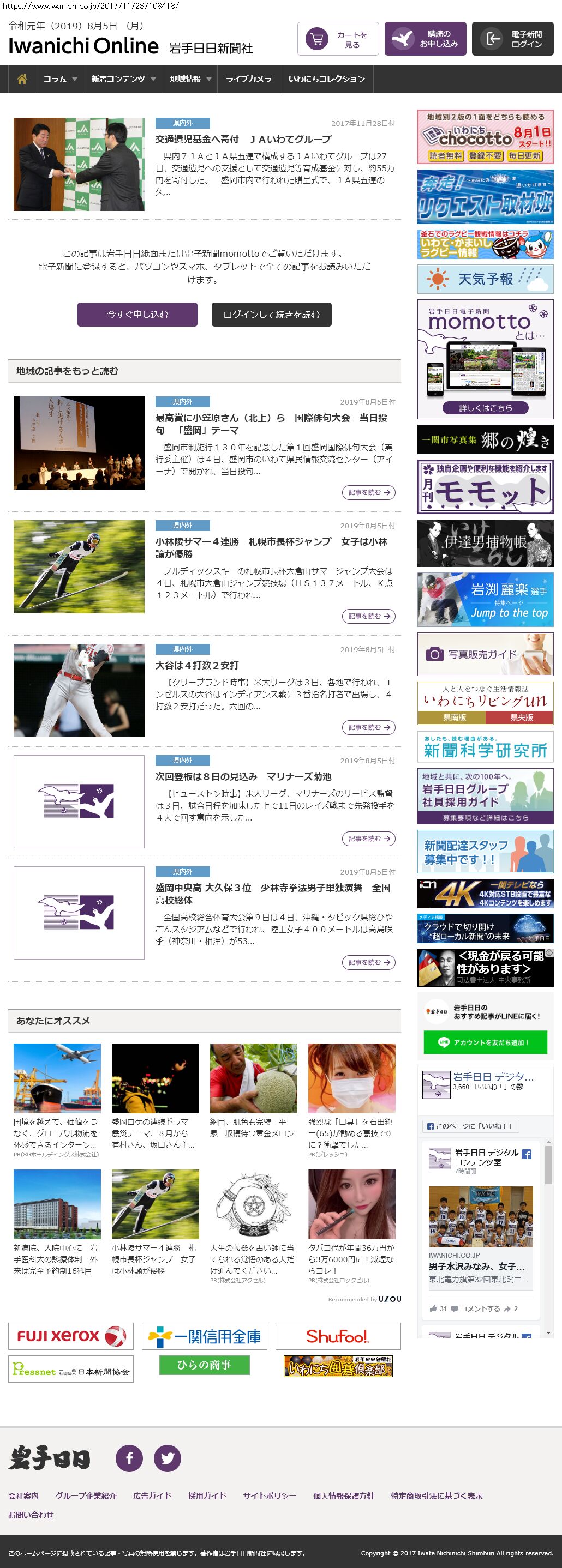This screenshot has width=562, height=1568.
Task: Go to いわにちコレクション
Action: click(x=326, y=79)
